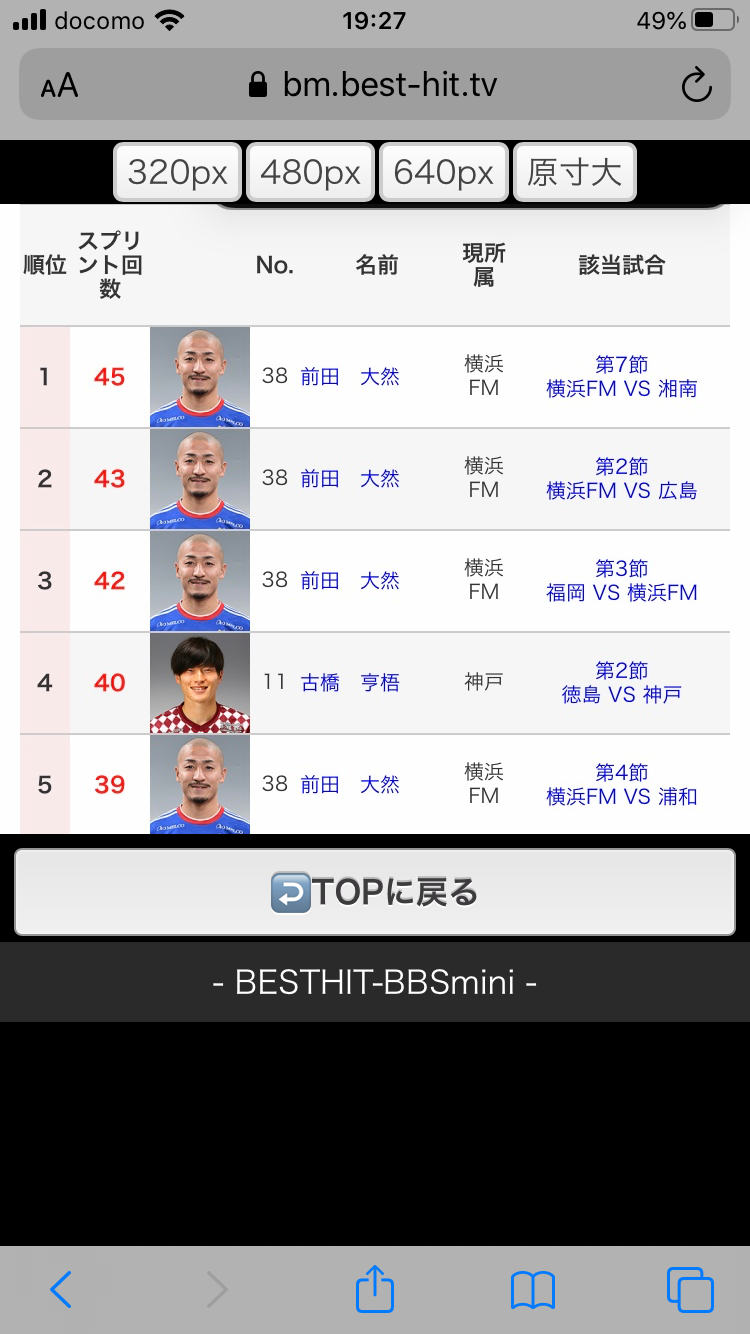Tap the 原寸大 button
The image size is (750, 1334).
click(574, 172)
